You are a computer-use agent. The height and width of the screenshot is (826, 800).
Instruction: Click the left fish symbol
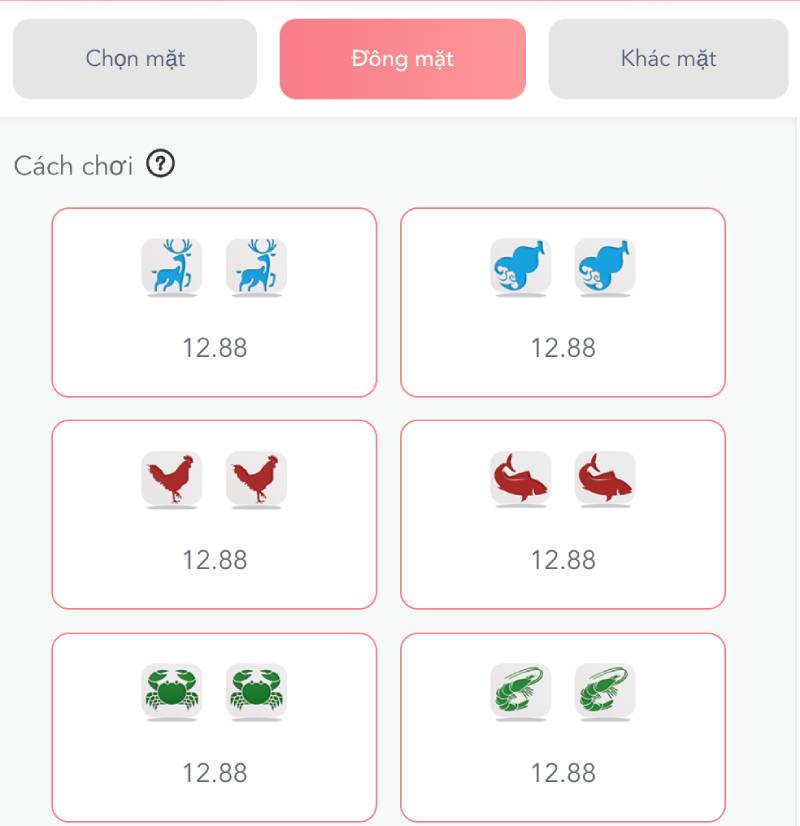(520, 478)
